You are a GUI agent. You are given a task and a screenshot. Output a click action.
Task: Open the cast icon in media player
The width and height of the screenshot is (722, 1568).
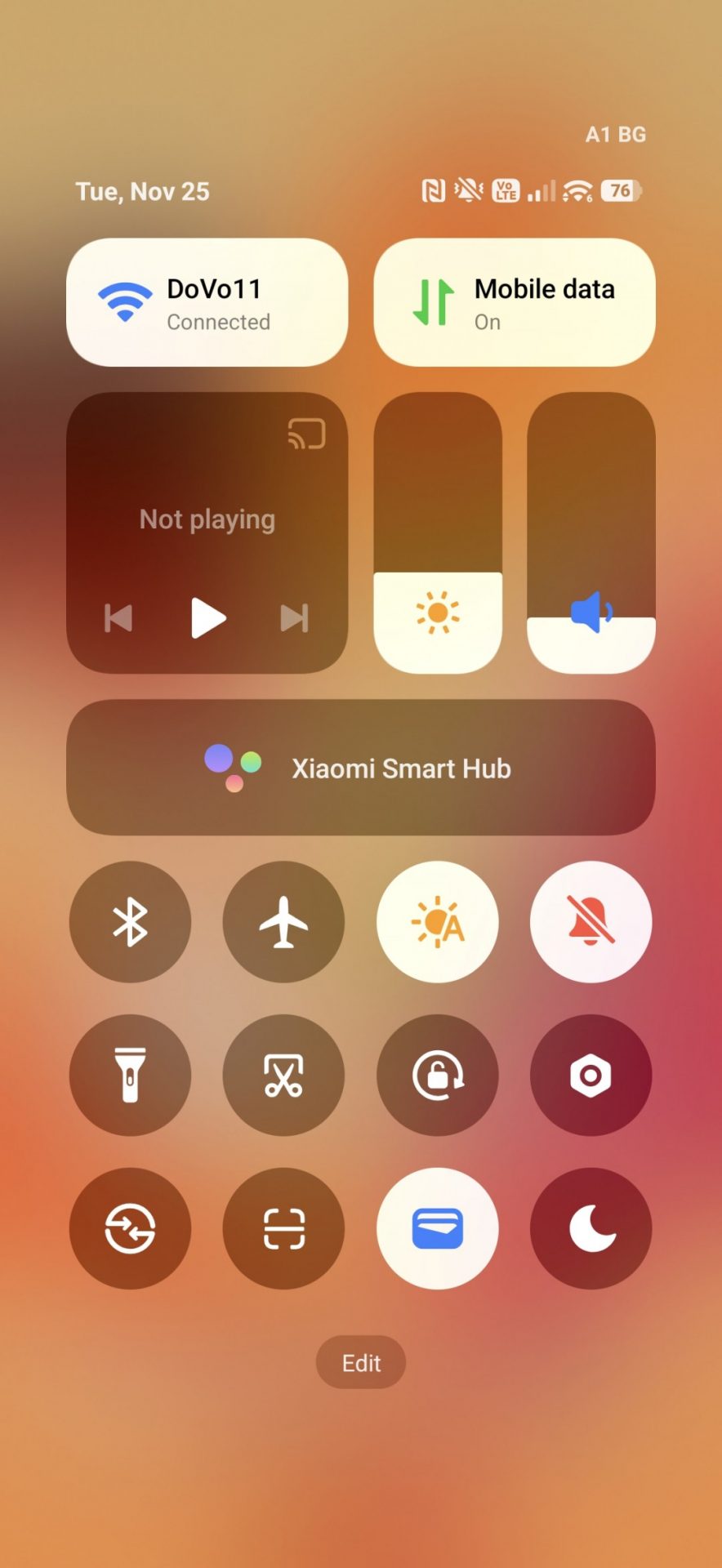pos(307,434)
